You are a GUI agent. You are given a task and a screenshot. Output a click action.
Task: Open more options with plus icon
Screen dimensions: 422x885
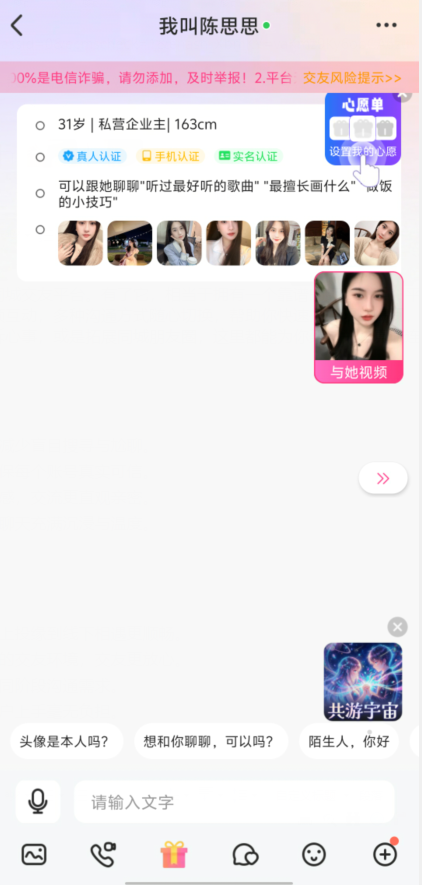pos(385,855)
